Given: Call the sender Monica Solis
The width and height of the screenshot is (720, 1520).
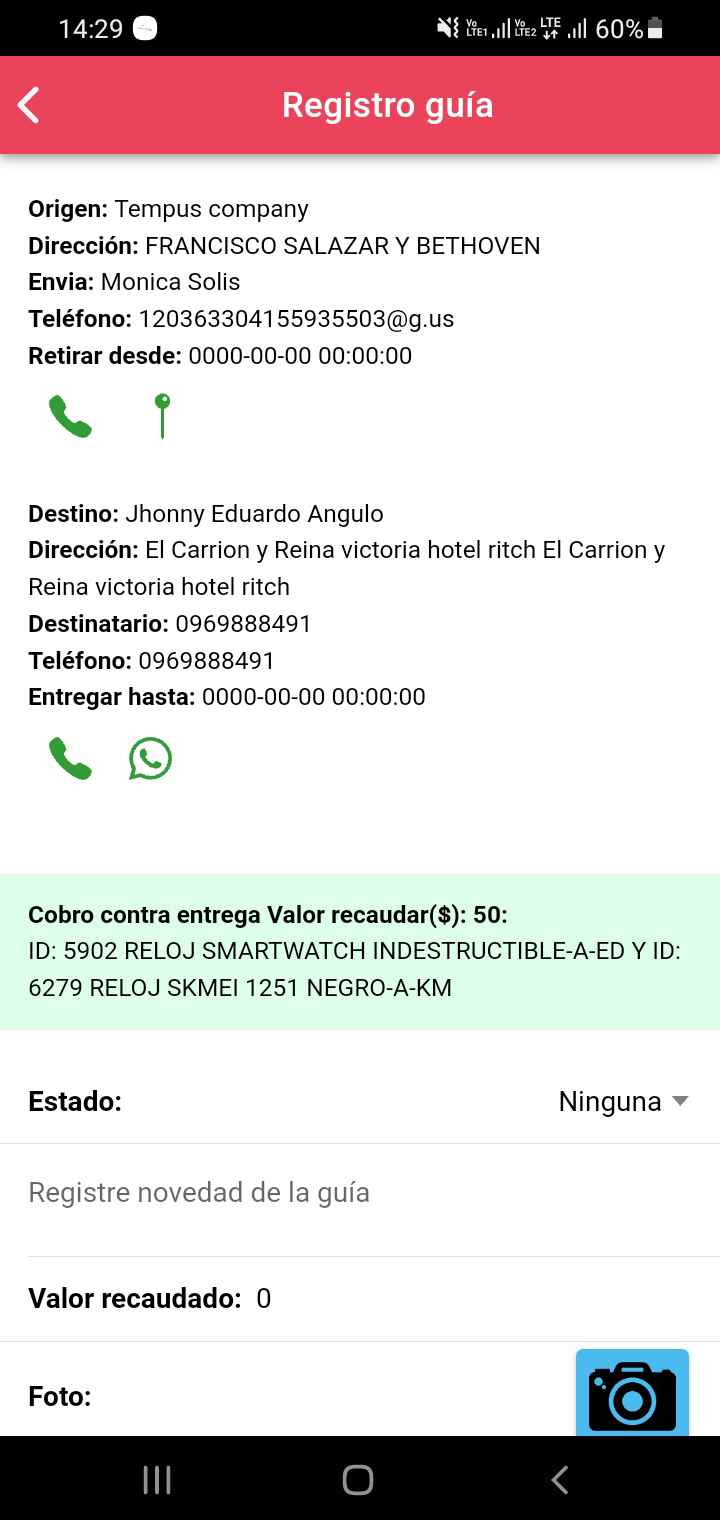Looking at the screenshot, I should tap(70, 416).
